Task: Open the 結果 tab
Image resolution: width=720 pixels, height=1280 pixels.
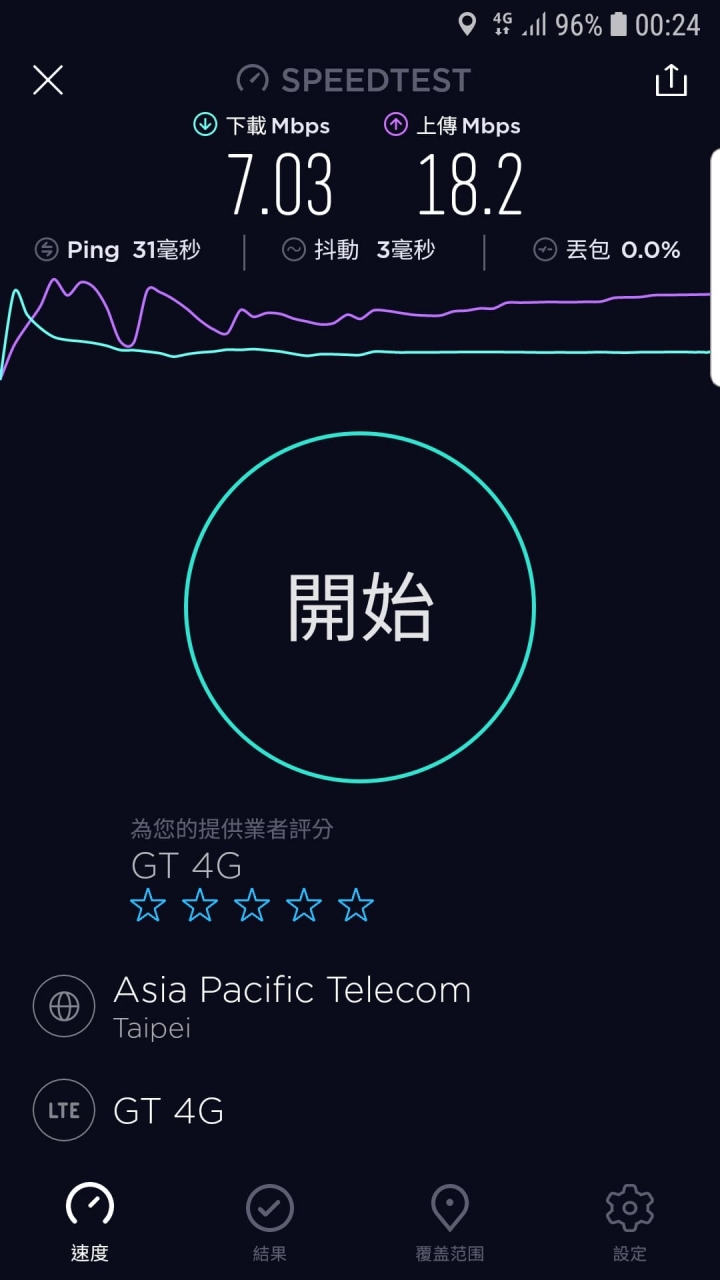Action: (x=270, y=1223)
